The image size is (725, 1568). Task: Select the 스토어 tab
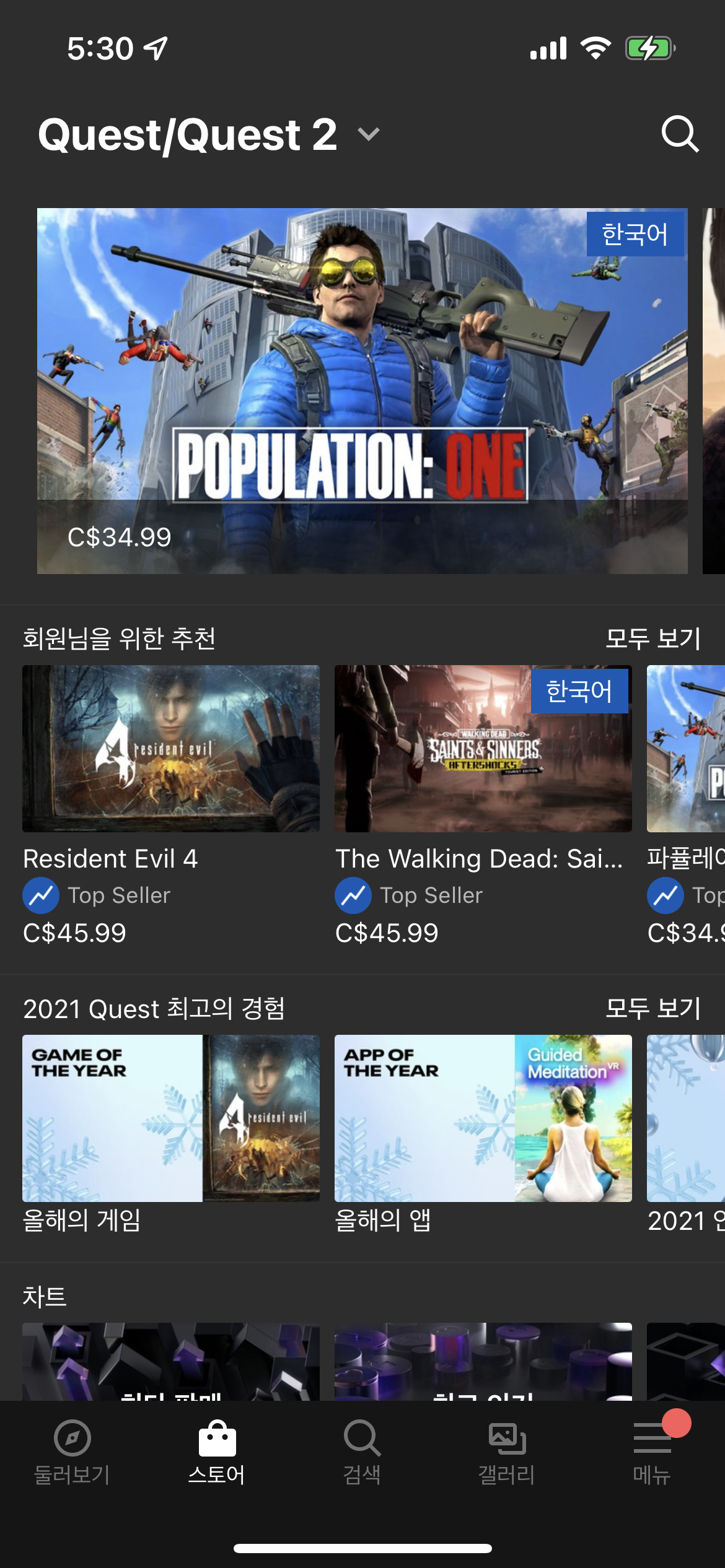click(217, 1452)
